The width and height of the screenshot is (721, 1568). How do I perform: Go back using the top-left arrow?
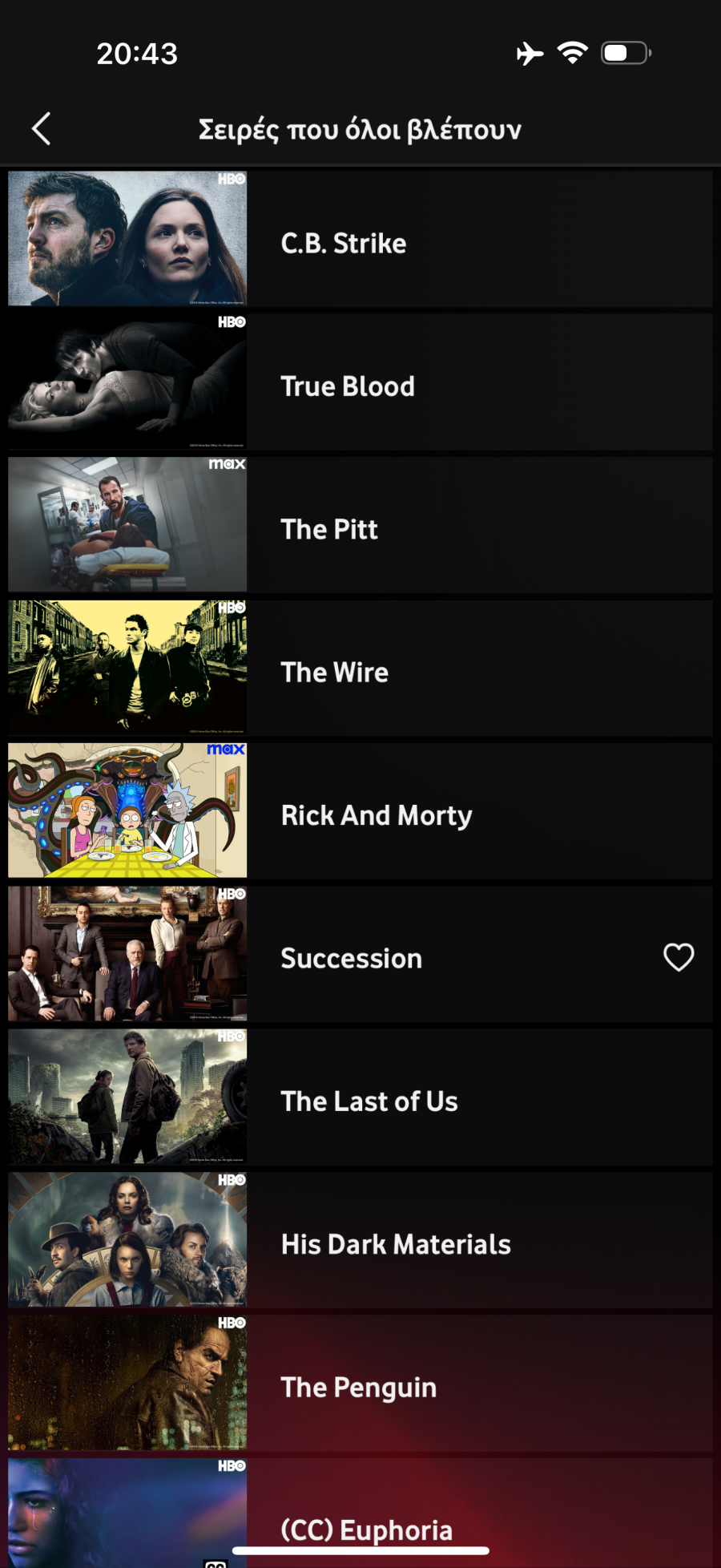[x=42, y=129]
